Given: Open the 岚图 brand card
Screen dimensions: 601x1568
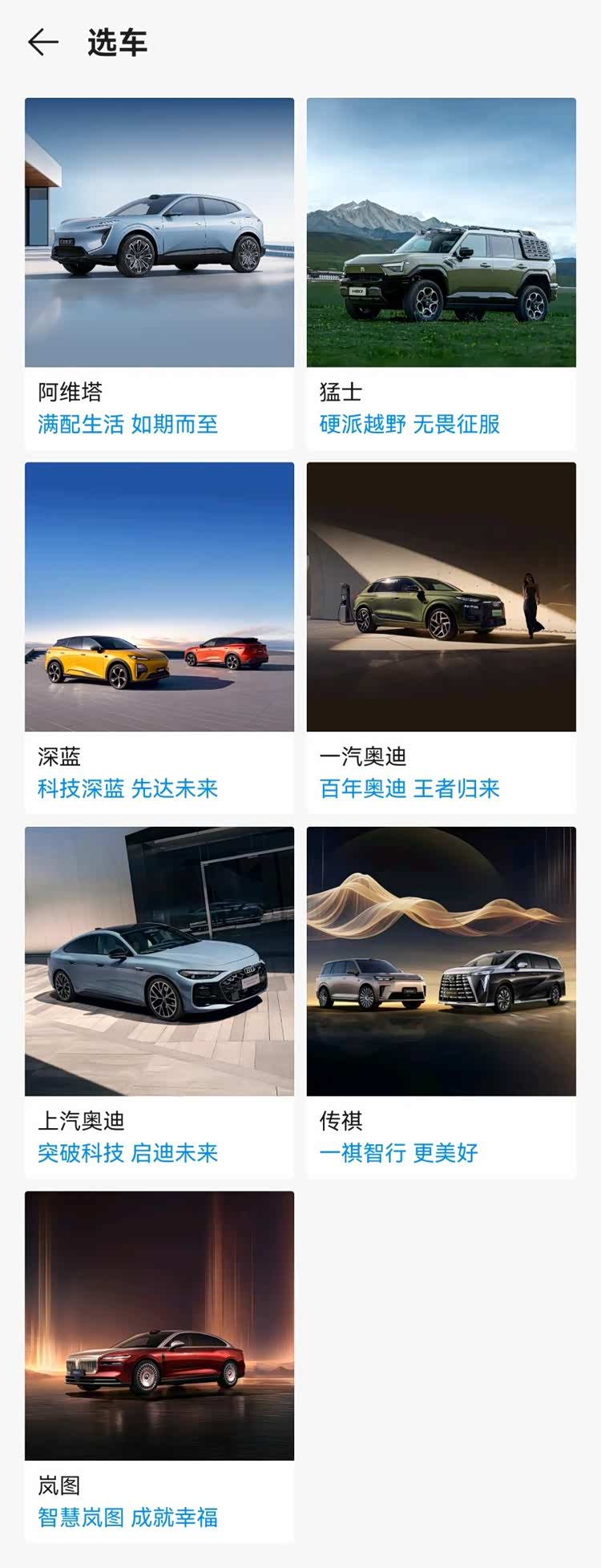Looking at the screenshot, I should [159, 1366].
